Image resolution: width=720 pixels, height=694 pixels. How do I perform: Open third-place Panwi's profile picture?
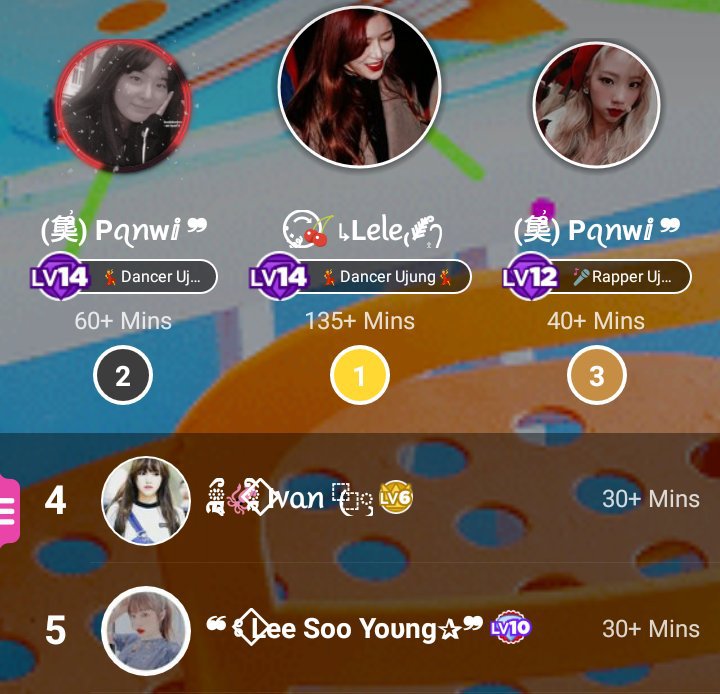(x=596, y=105)
